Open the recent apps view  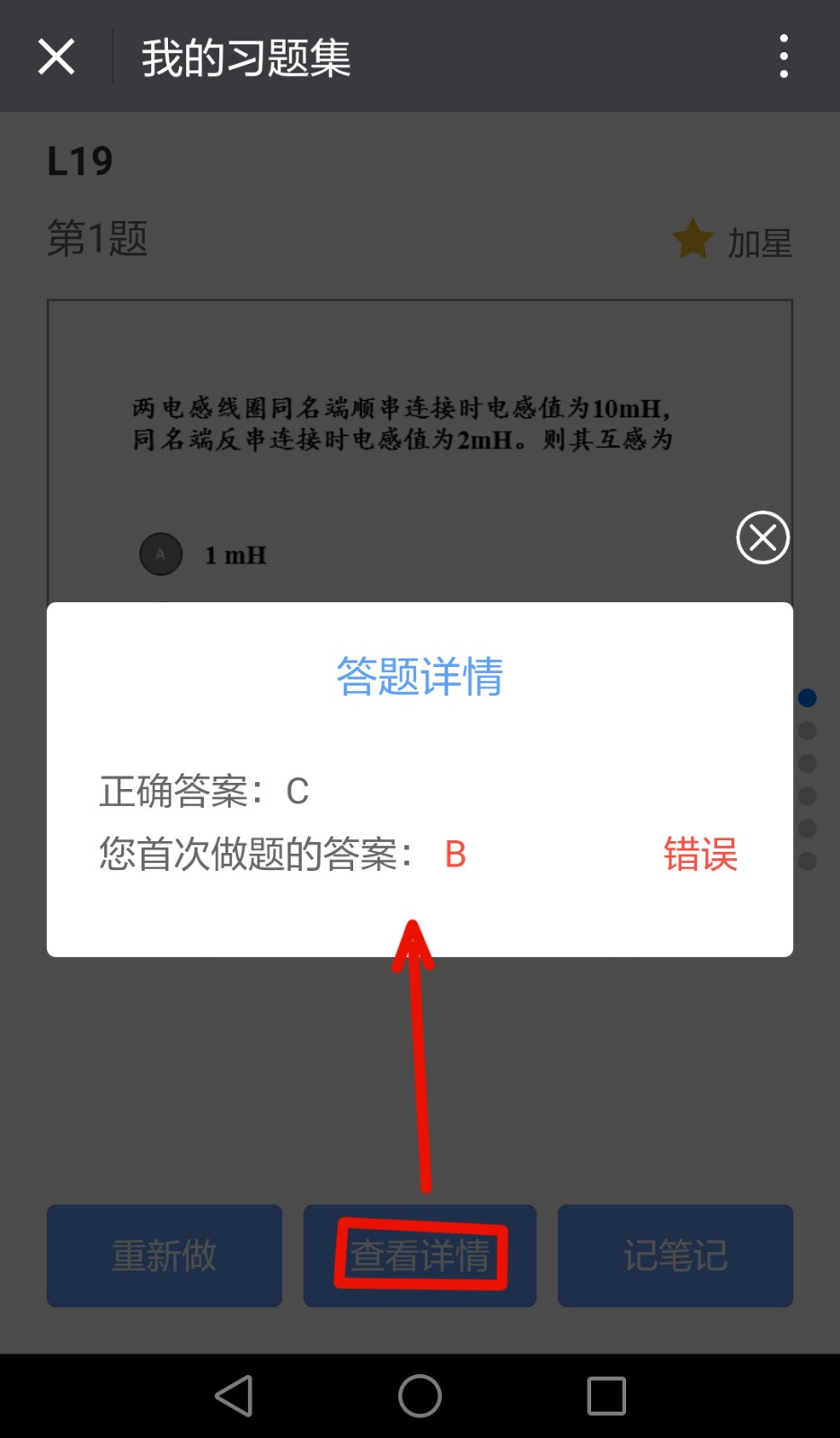(606, 1396)
